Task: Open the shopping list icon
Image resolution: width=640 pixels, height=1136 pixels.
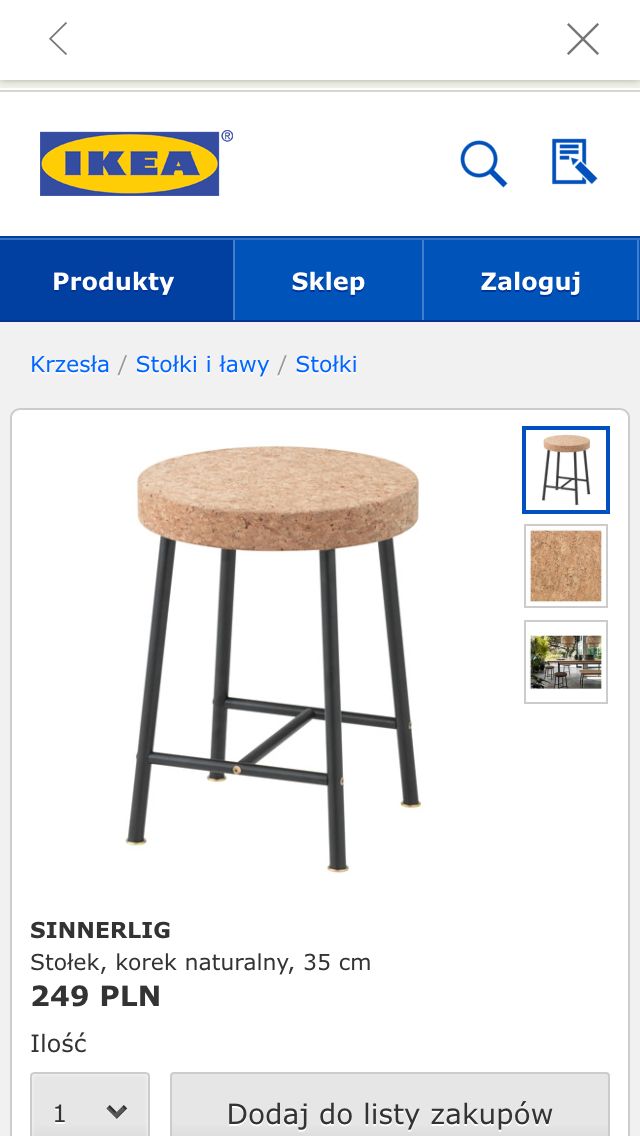Action: coord(574,162)
